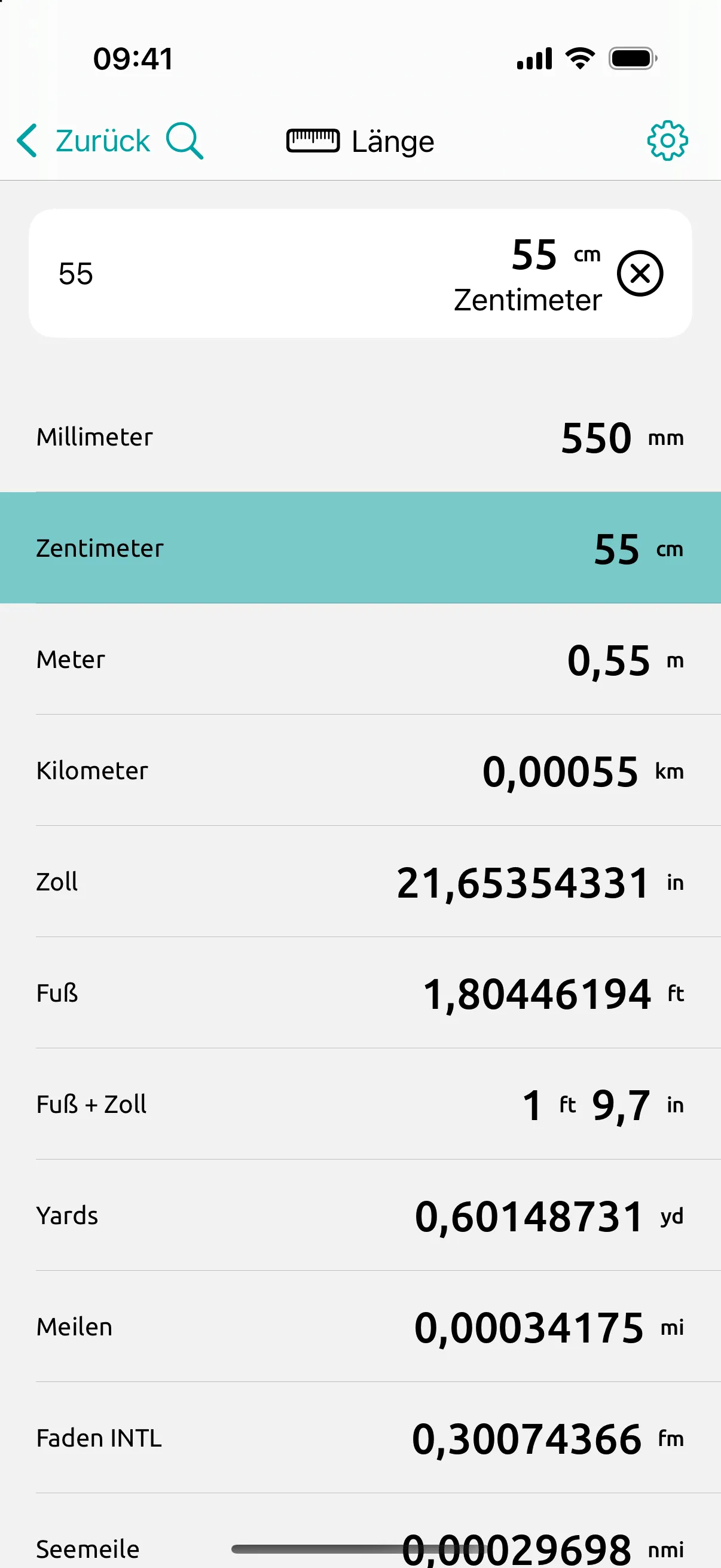Select the Fuß + Zoll row
Image resolution: width=721 pixels, height=1568 pixels.
pyautogui.click(x=360, y=1104)
